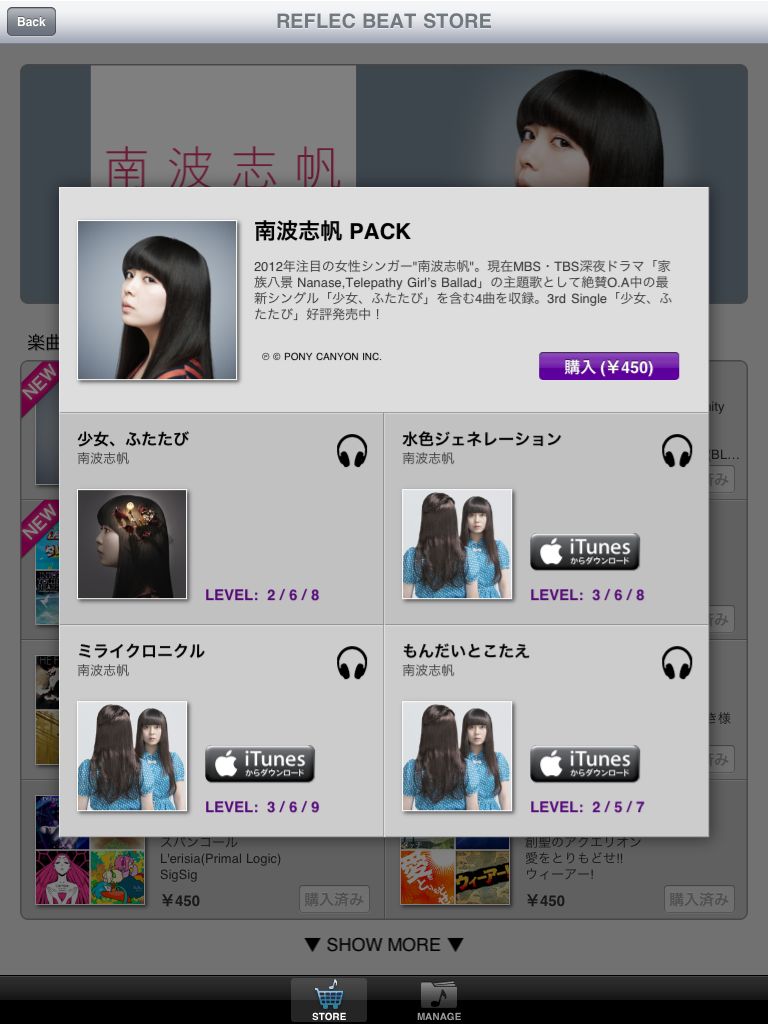Switch to the MANAGE tab

[x=439, y=1000]
